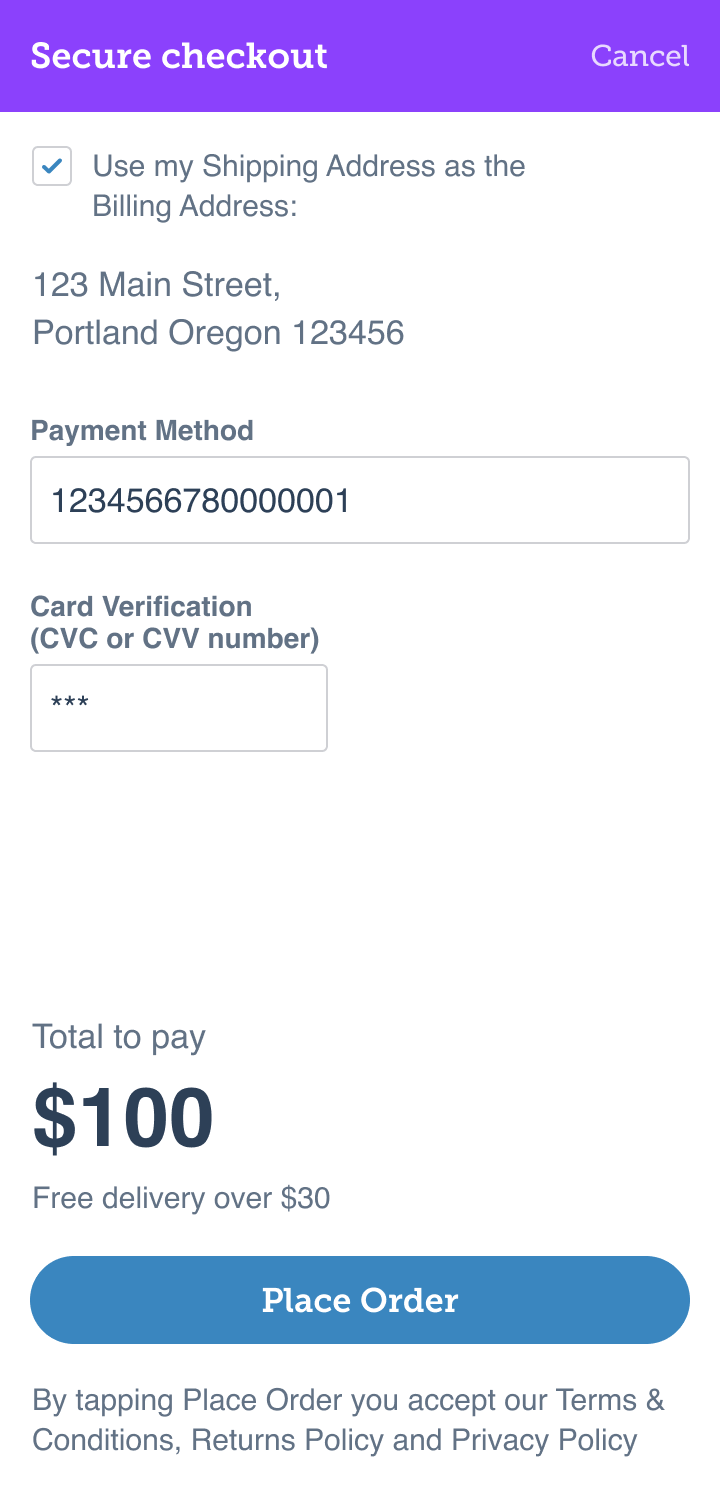Edit the Payment Method card number field
This screenshot has width=720, height=1508.
(360, 500)
